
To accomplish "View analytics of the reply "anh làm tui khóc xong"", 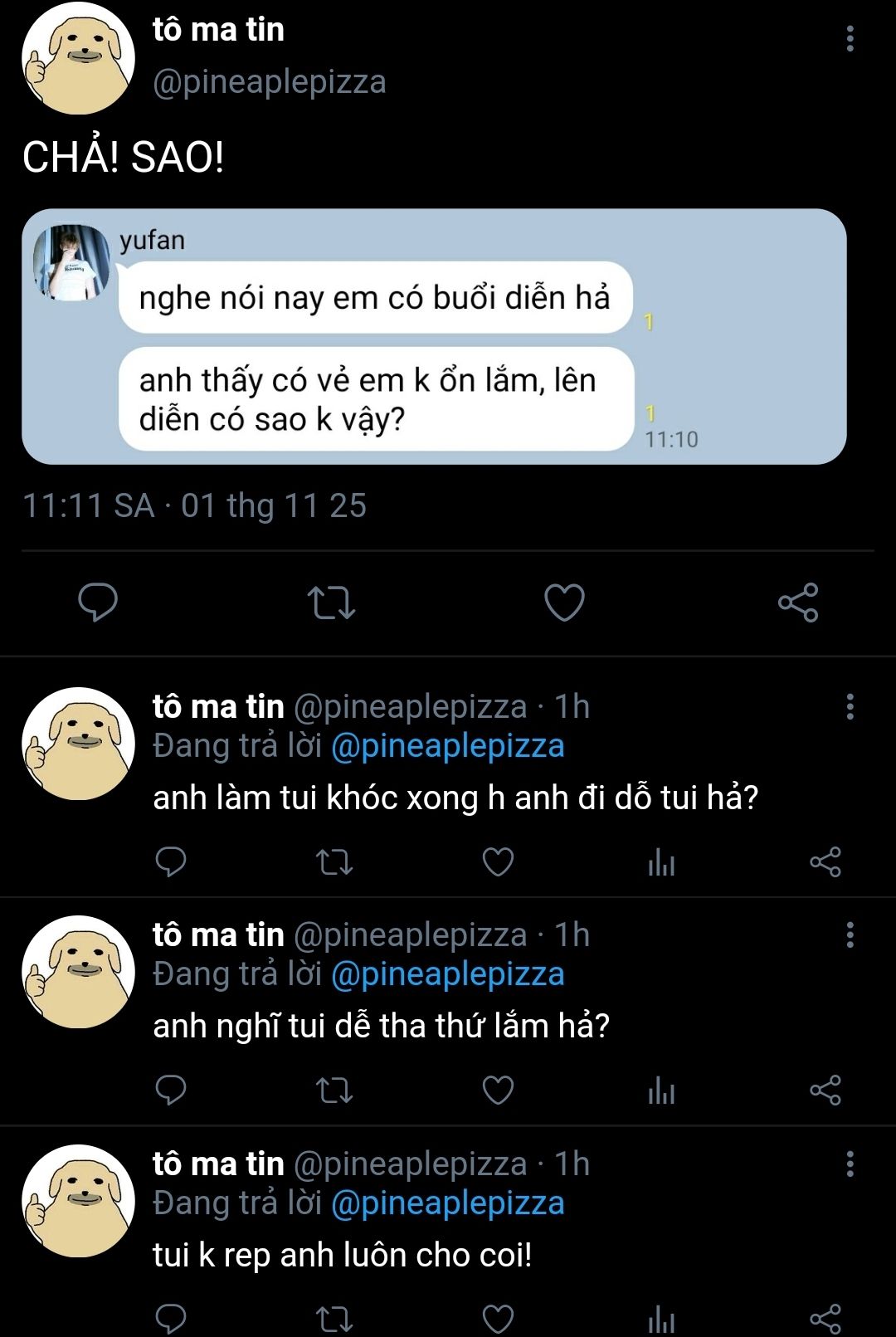I will (x=661, y=862).
